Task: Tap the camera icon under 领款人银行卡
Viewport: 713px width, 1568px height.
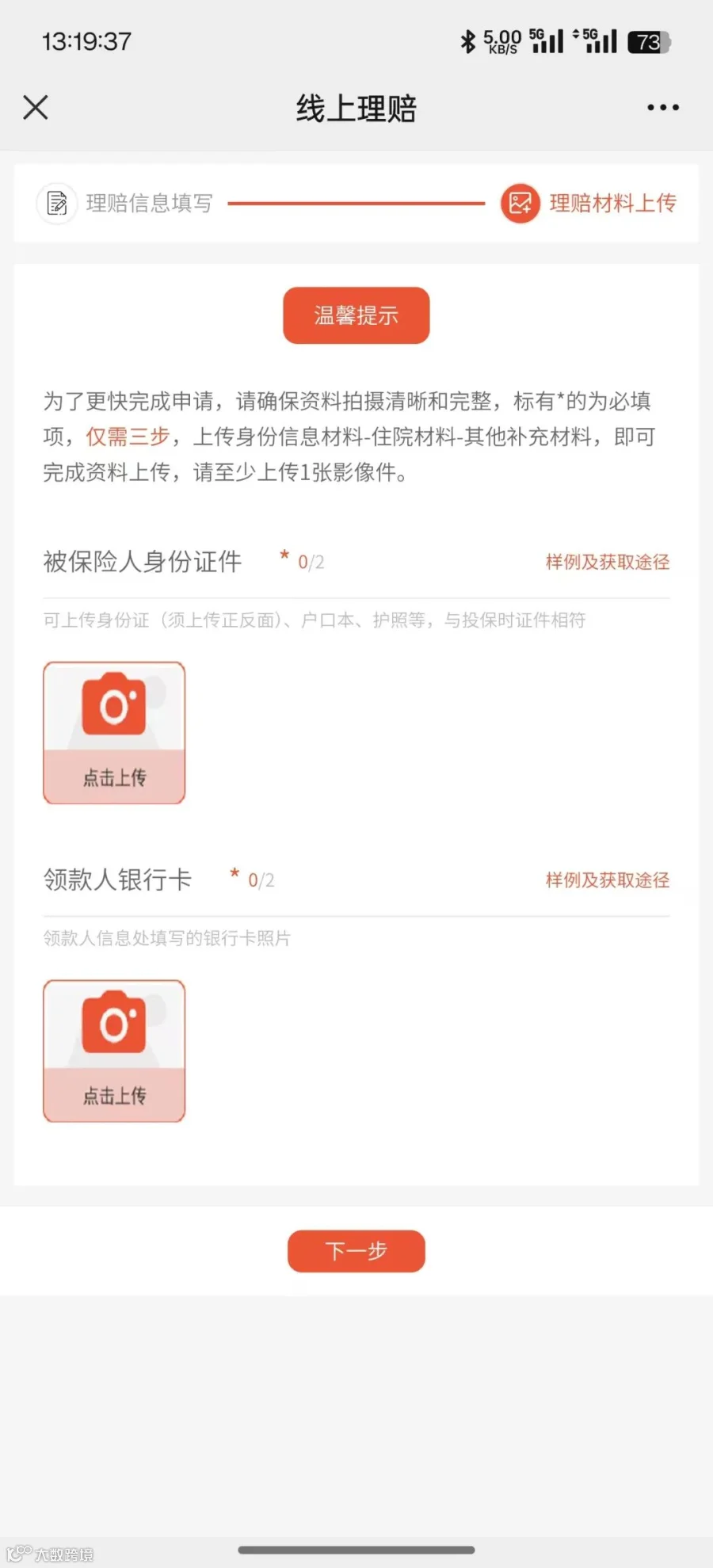Action: tap(114, 1024)
